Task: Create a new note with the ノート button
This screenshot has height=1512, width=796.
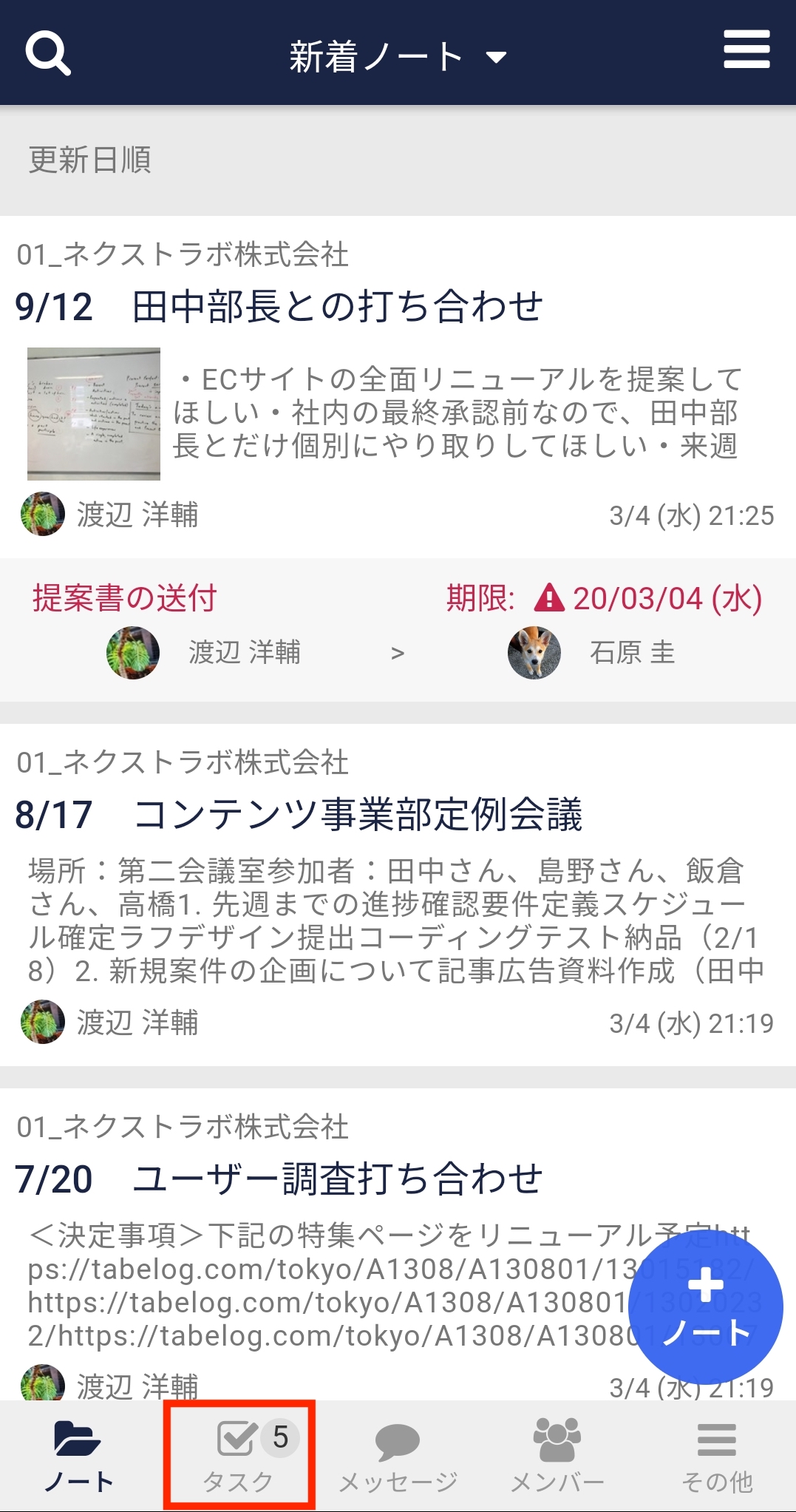Action: coord(705,1307)
